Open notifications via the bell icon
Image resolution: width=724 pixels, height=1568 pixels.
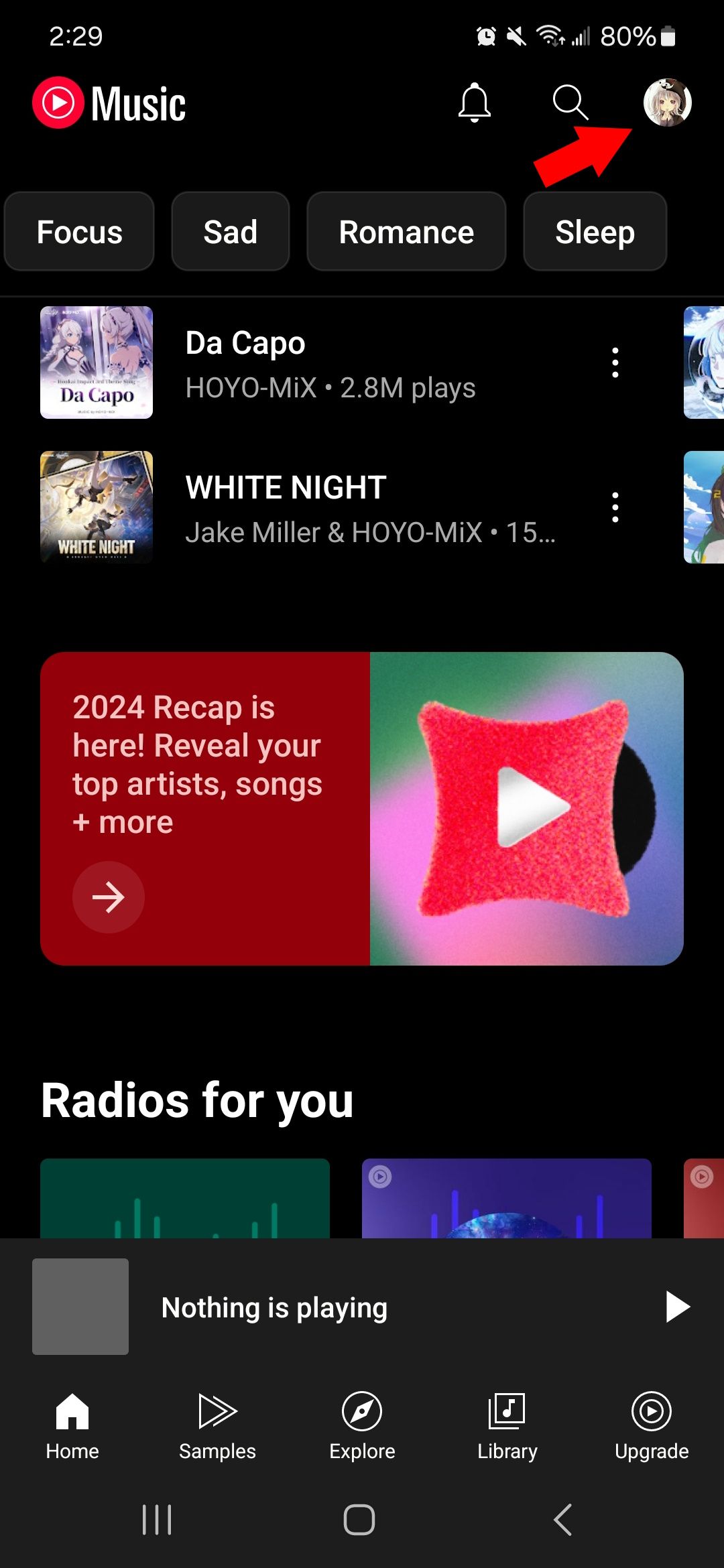click(x=475, y=103)
